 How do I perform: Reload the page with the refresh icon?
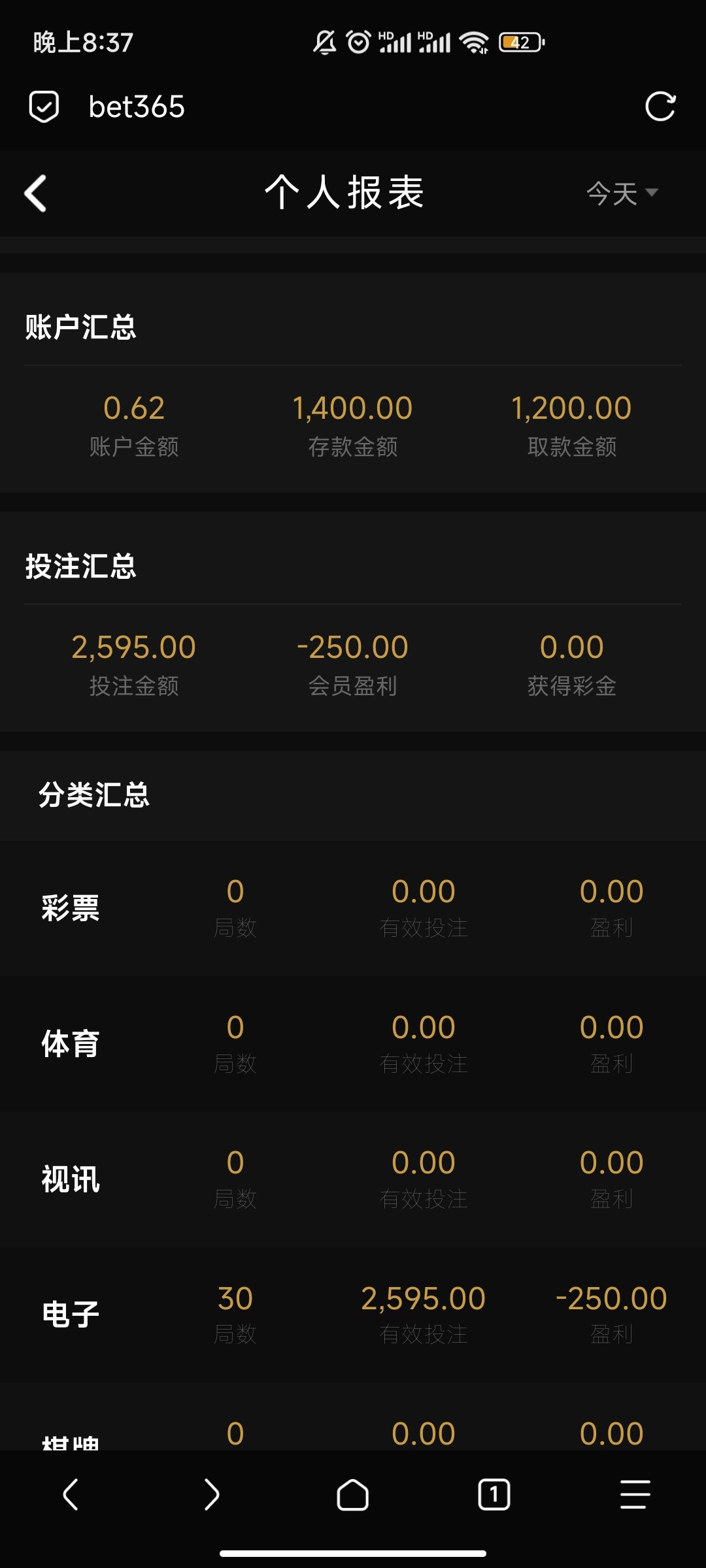[660, 106]
